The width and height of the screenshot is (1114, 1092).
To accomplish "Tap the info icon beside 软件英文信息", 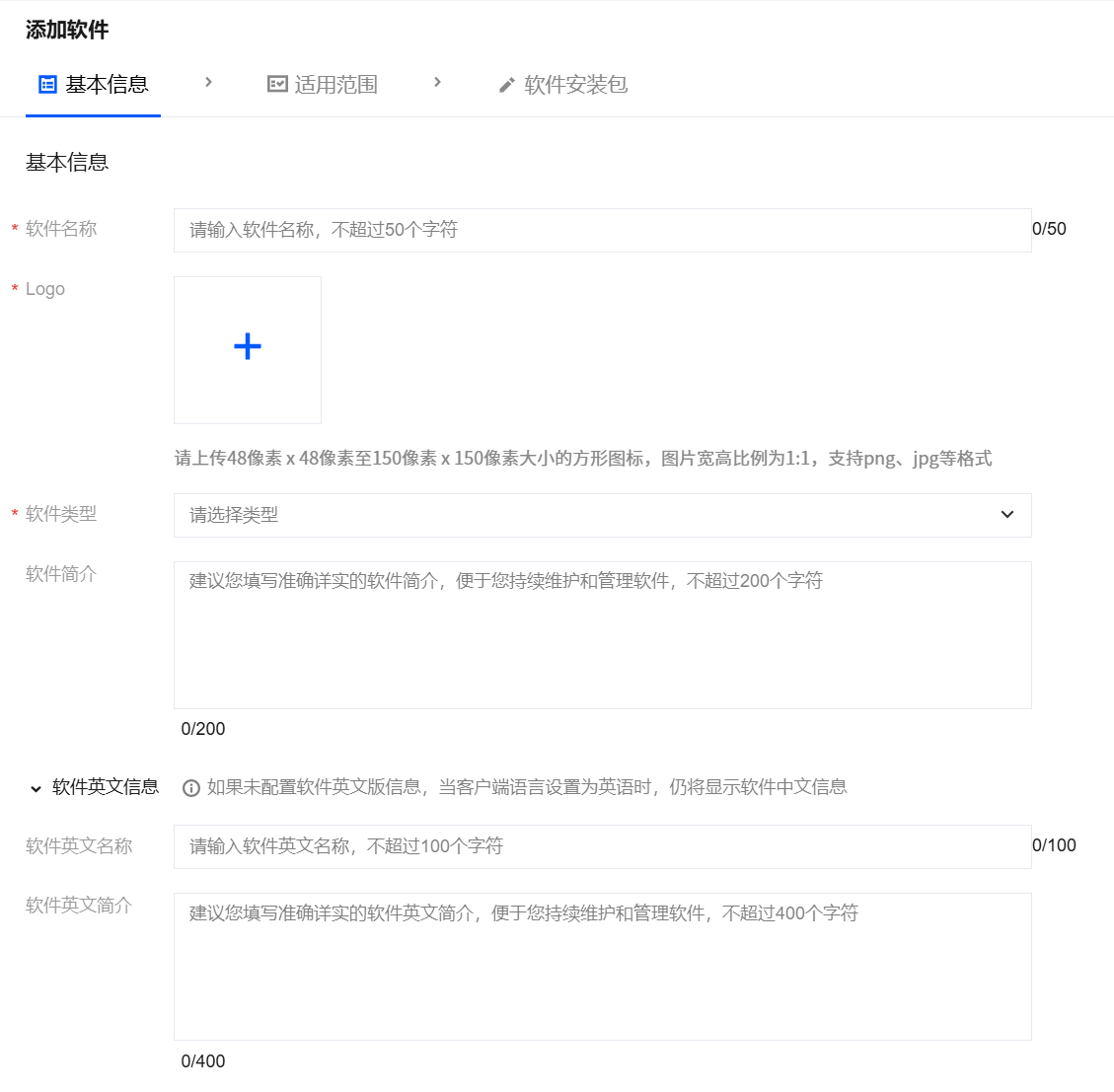I will pos(191,788).
